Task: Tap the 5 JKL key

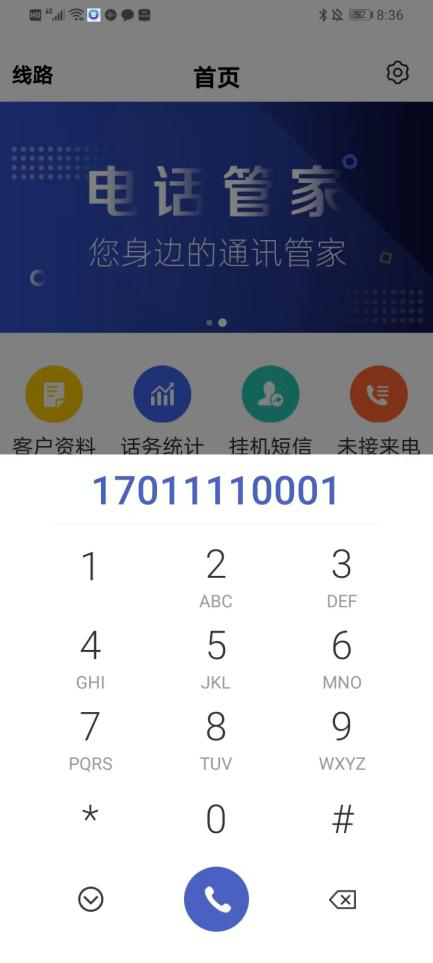Action: point(216,660)
